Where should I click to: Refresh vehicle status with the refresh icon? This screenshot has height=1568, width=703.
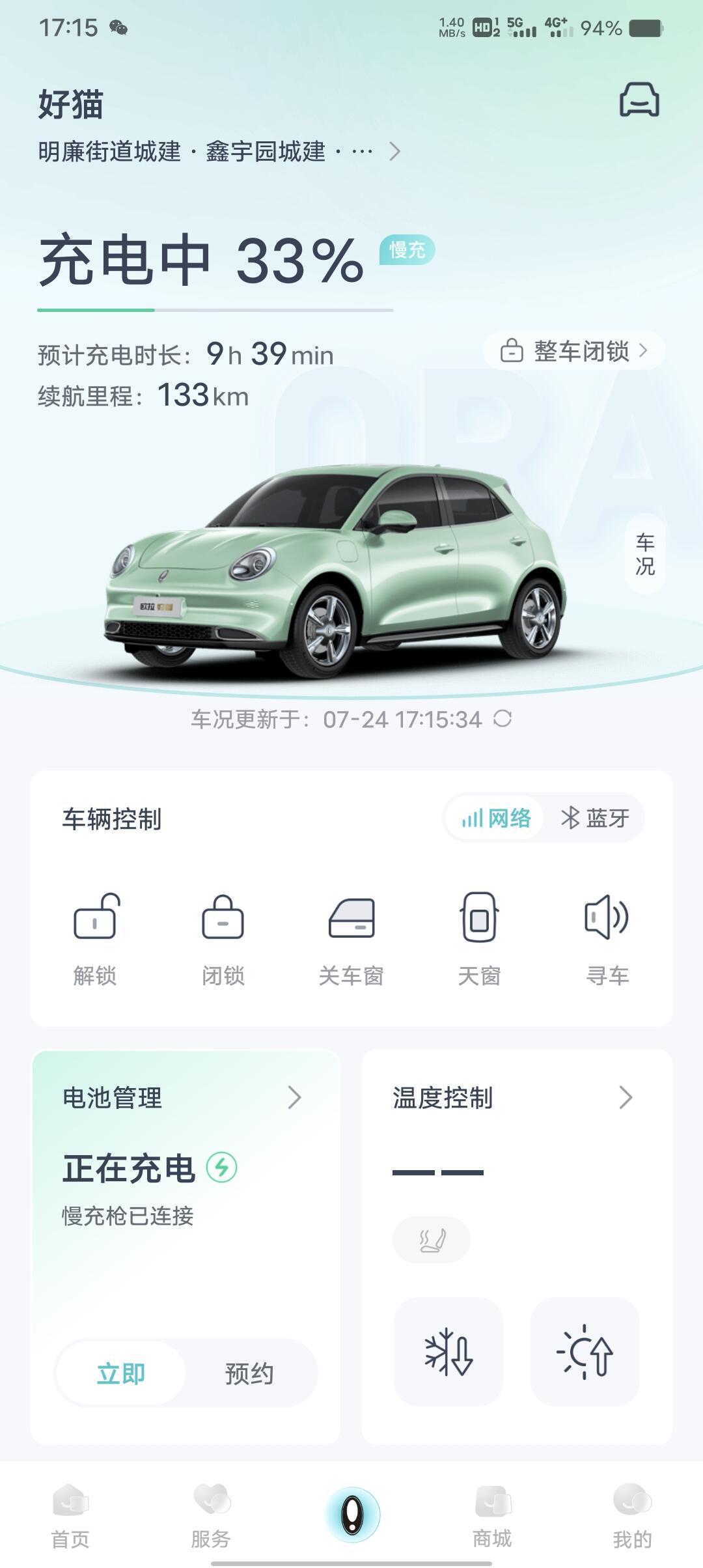(x=501, y=720)
